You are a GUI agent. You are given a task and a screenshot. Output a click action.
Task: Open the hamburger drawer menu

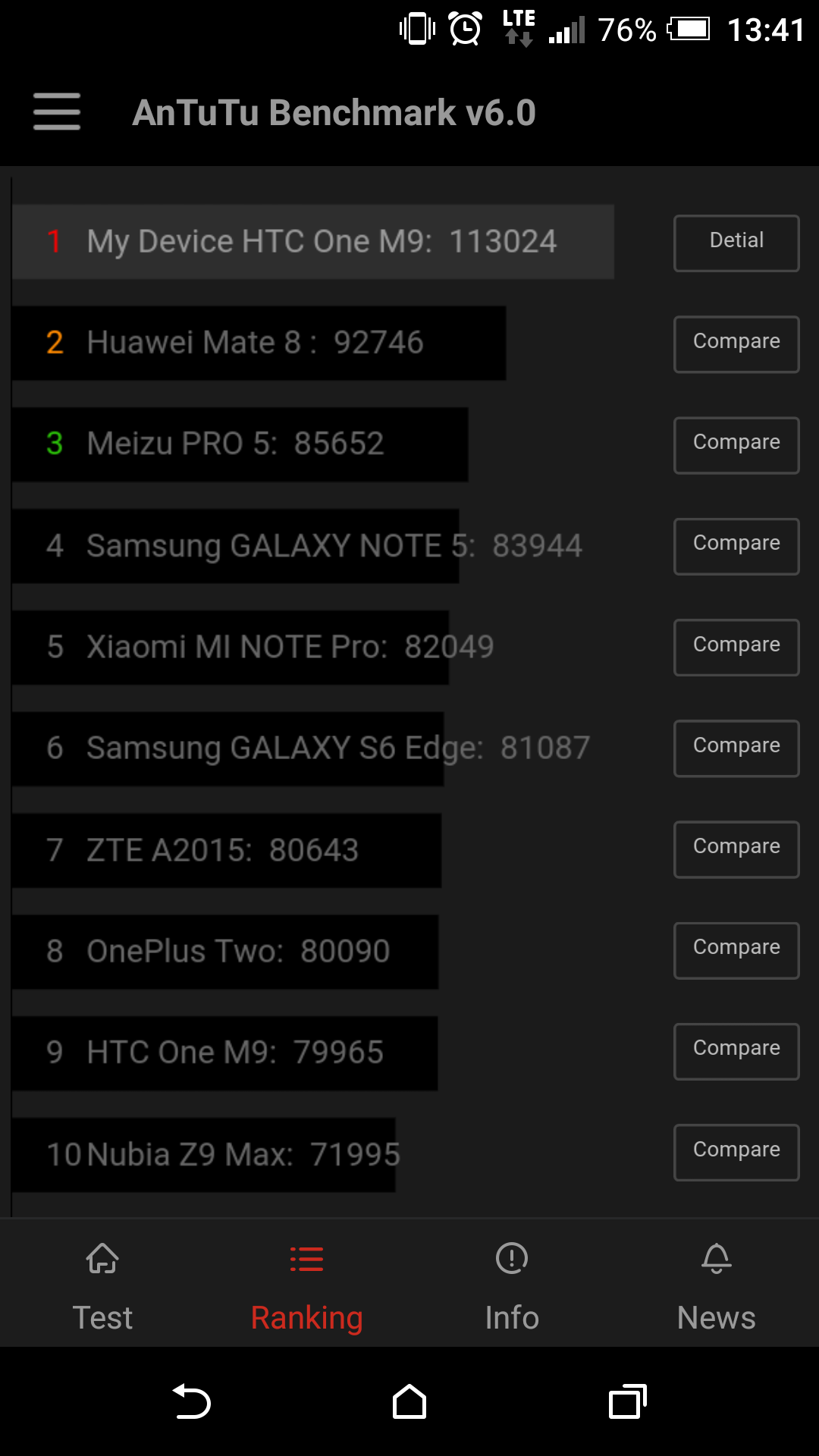click(57, 111)
